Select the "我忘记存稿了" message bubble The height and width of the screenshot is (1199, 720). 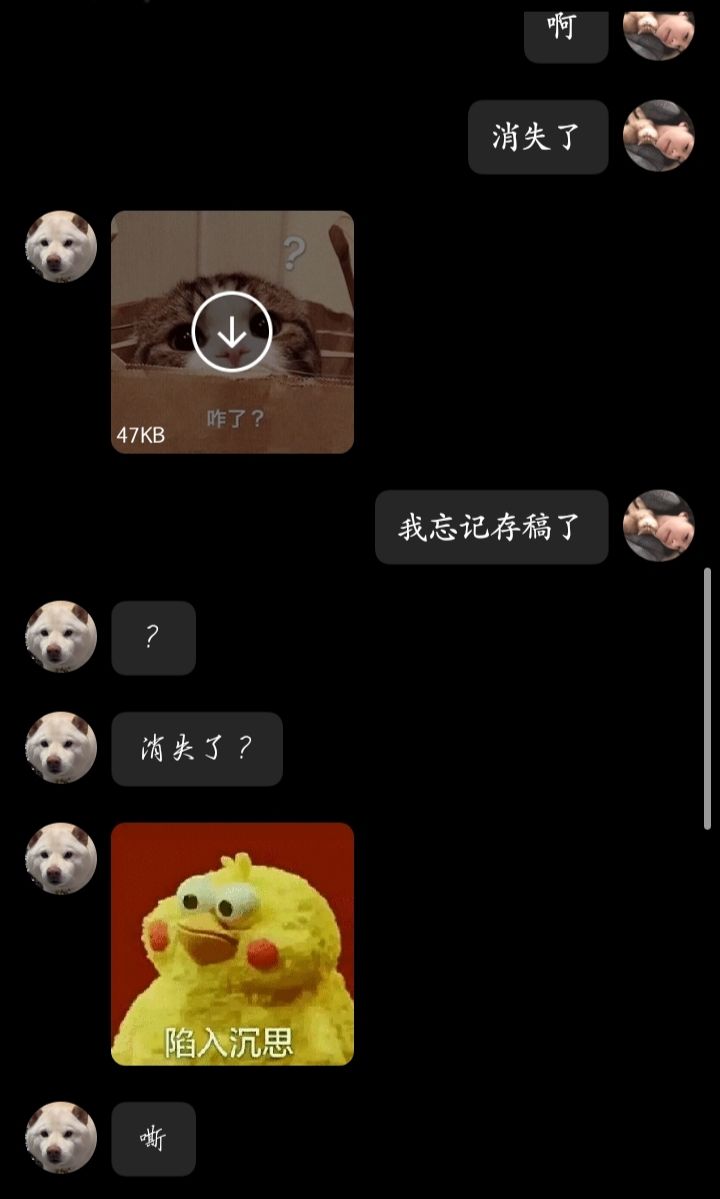[491, 527]
